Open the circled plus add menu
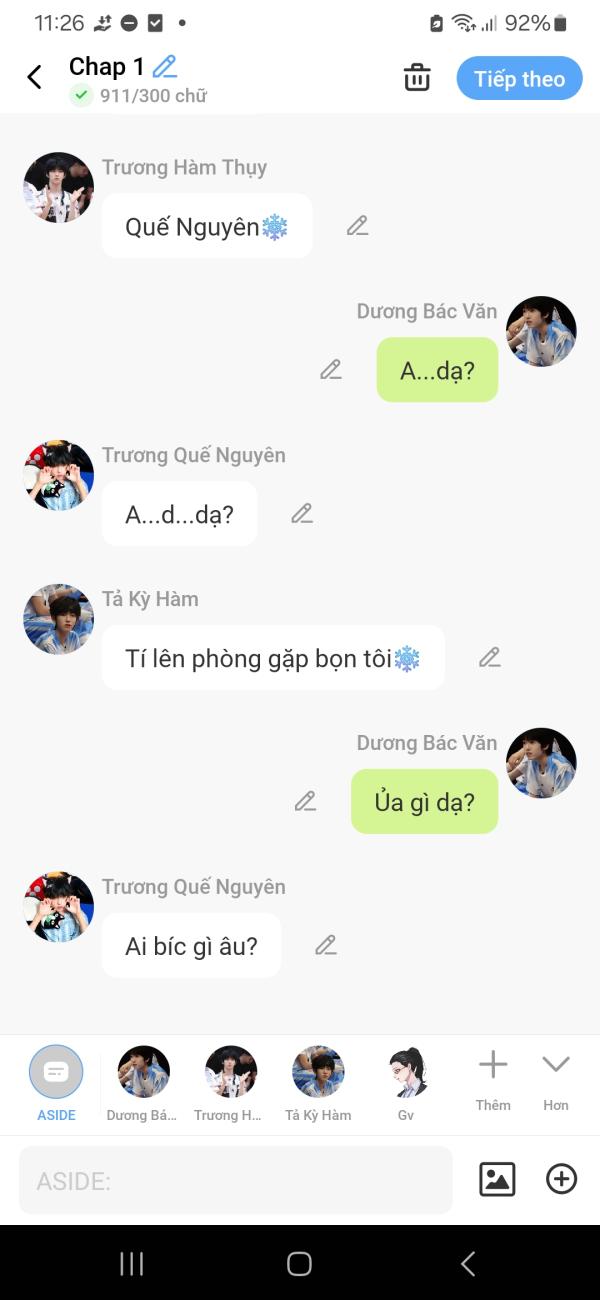The height and width of the screenshot is (1300, 600). [561, 1180]
